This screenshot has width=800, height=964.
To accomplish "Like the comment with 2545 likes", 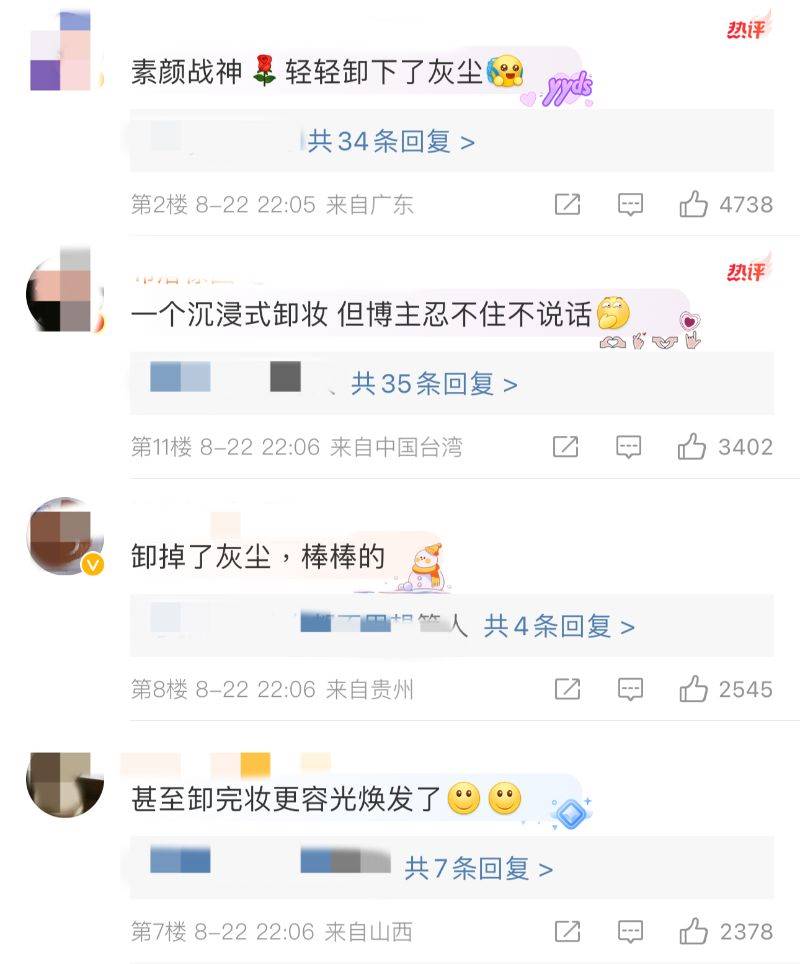I will pos(694,689).
